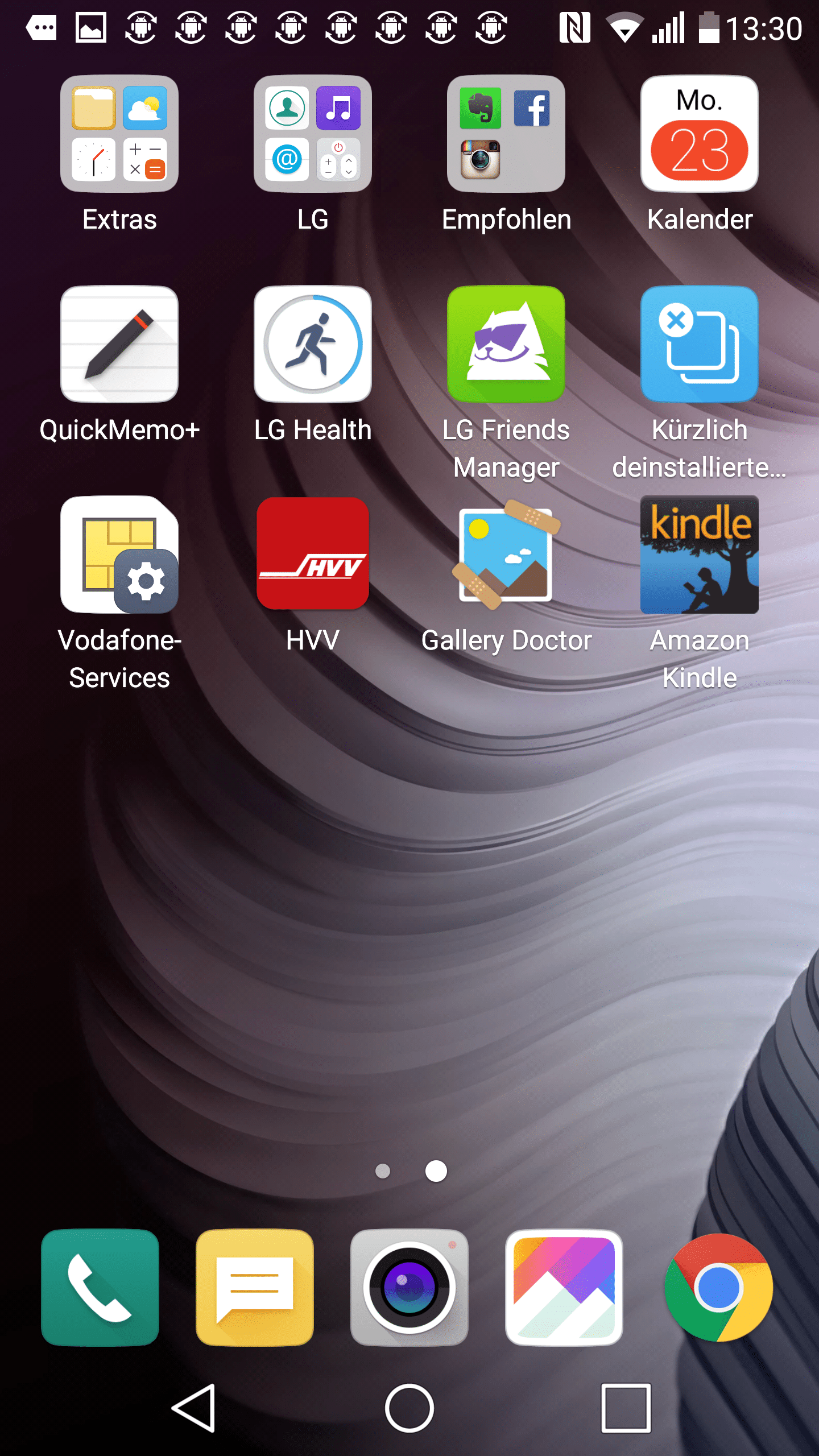The height and width of the screenshot is (1456, 819).
Task: Open Kürzlich deinstallierte apps
Action: [699, 345]
